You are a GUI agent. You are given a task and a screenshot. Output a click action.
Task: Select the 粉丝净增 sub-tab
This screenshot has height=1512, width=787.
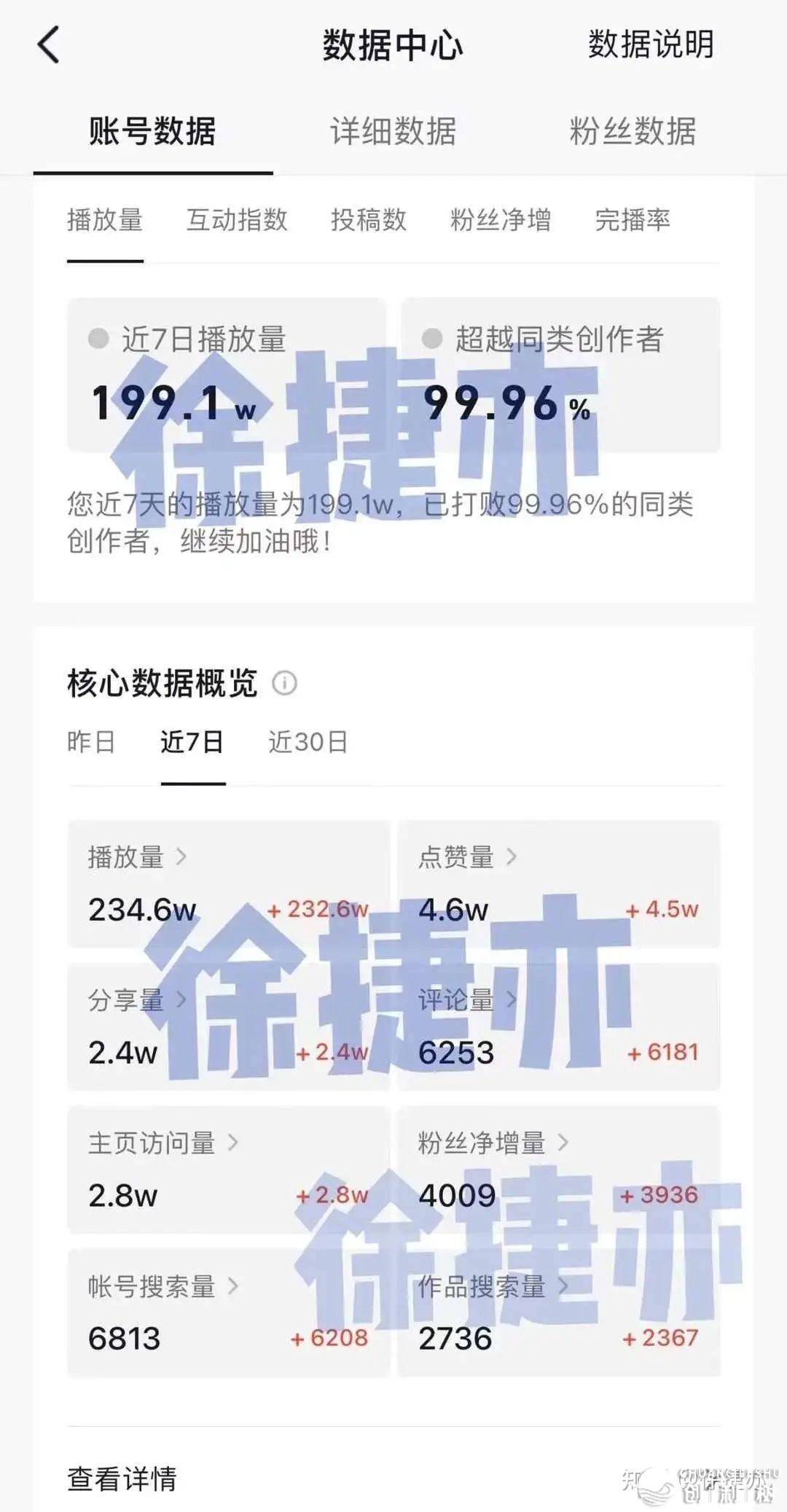coord(501,220)
